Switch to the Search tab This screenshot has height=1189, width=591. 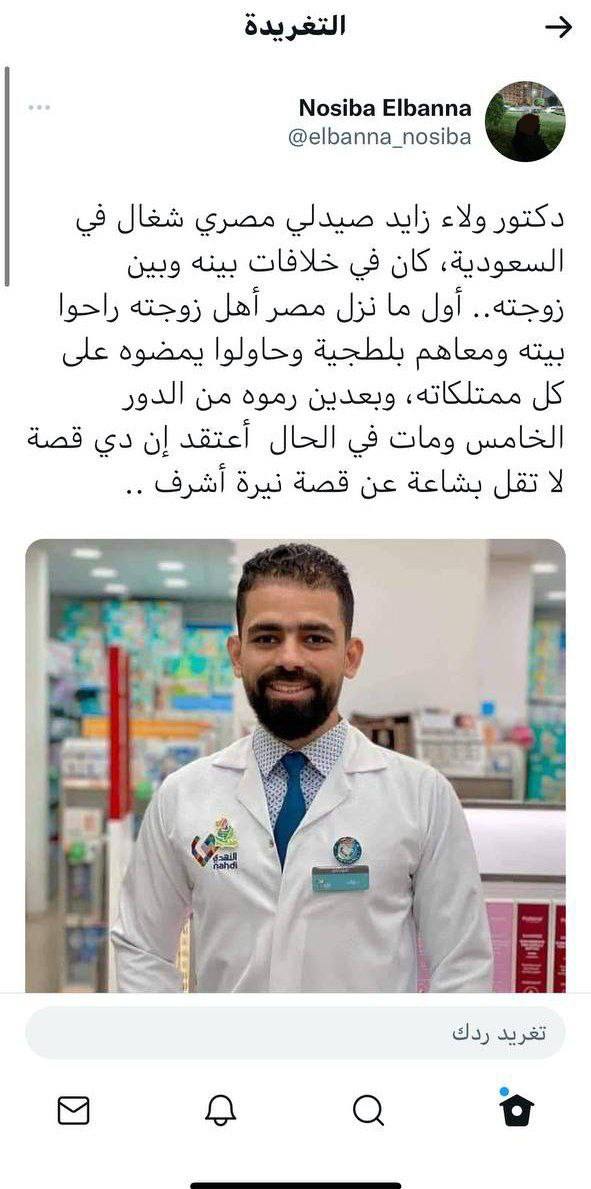tap(369, 1111)
